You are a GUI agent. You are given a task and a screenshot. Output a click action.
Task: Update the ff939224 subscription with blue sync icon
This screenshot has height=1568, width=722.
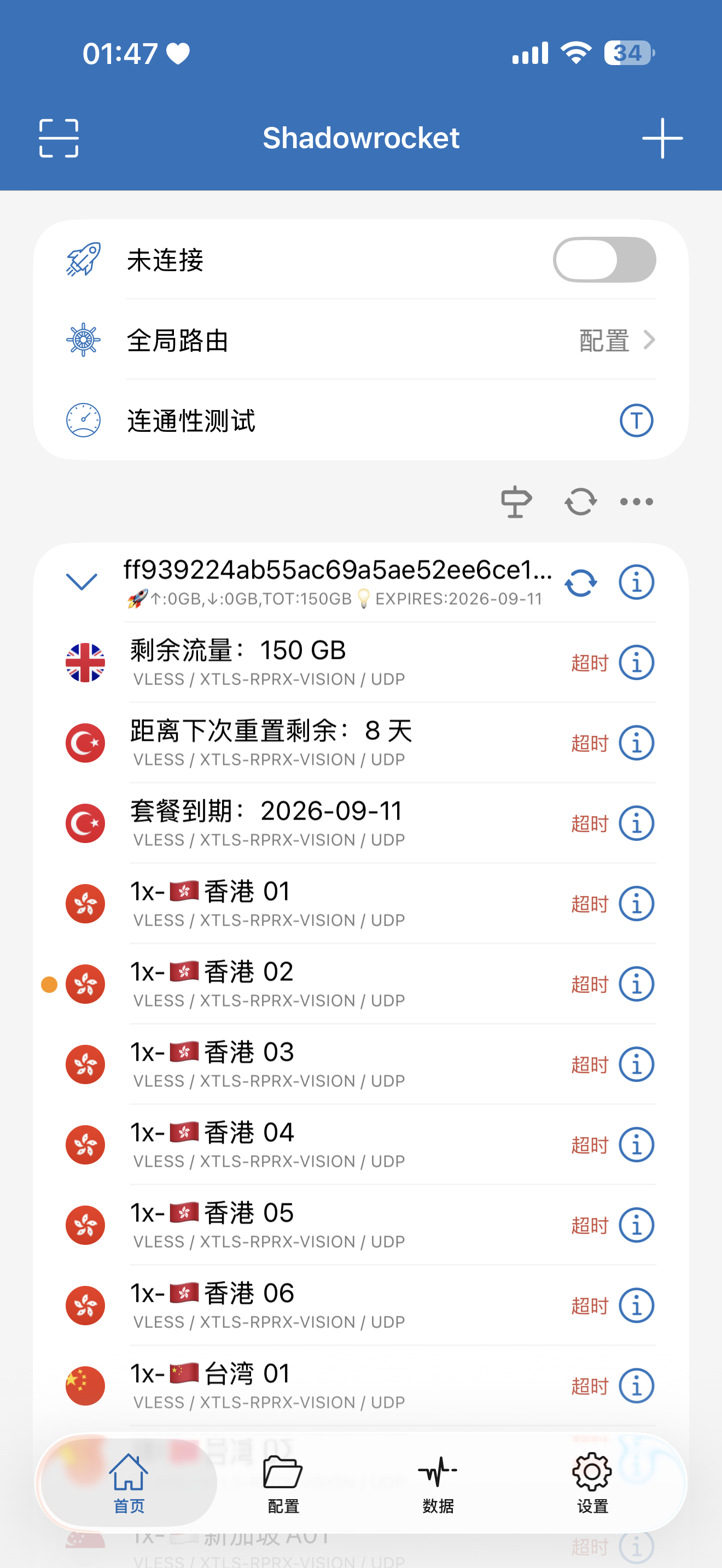coord(581,582)
